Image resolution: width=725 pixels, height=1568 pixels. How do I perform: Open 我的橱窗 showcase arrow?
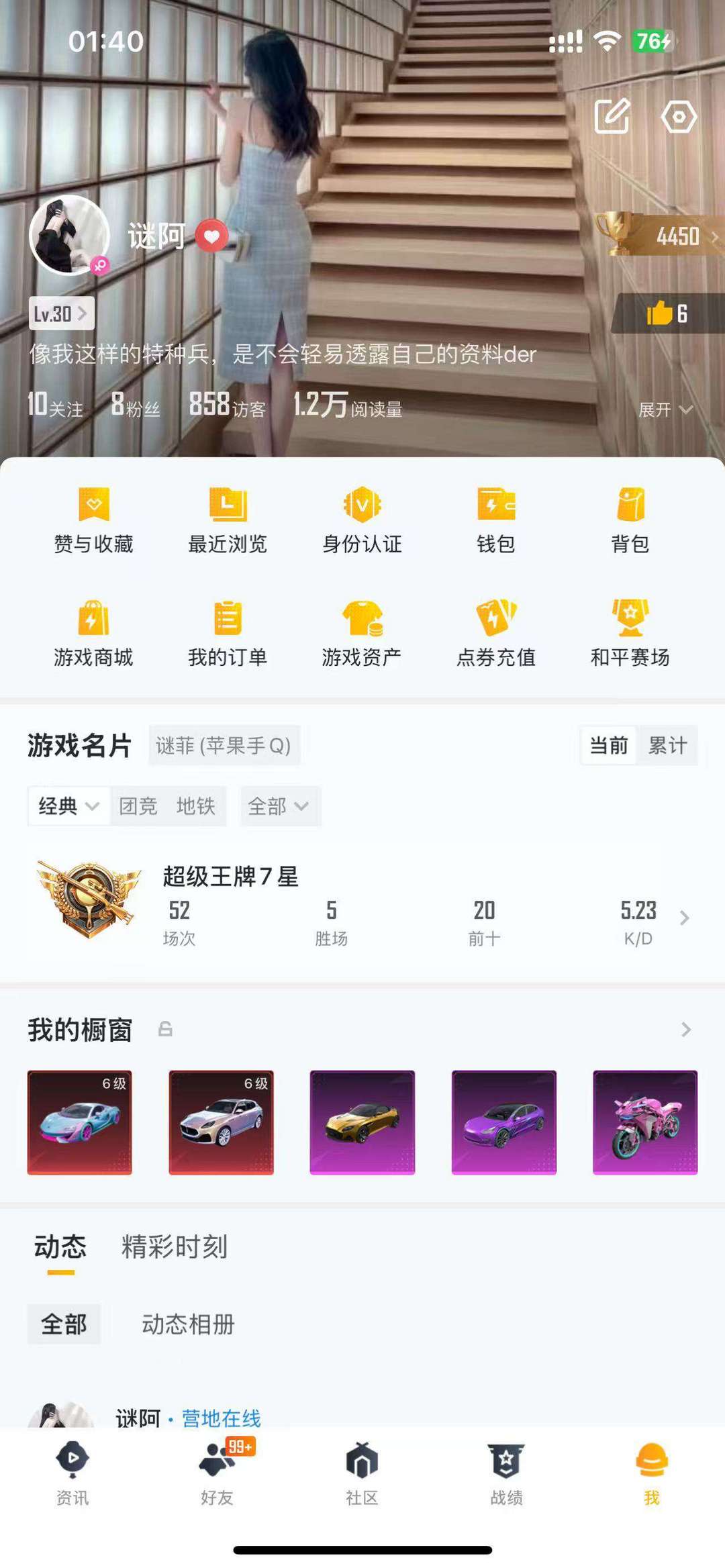[685, 1030]
